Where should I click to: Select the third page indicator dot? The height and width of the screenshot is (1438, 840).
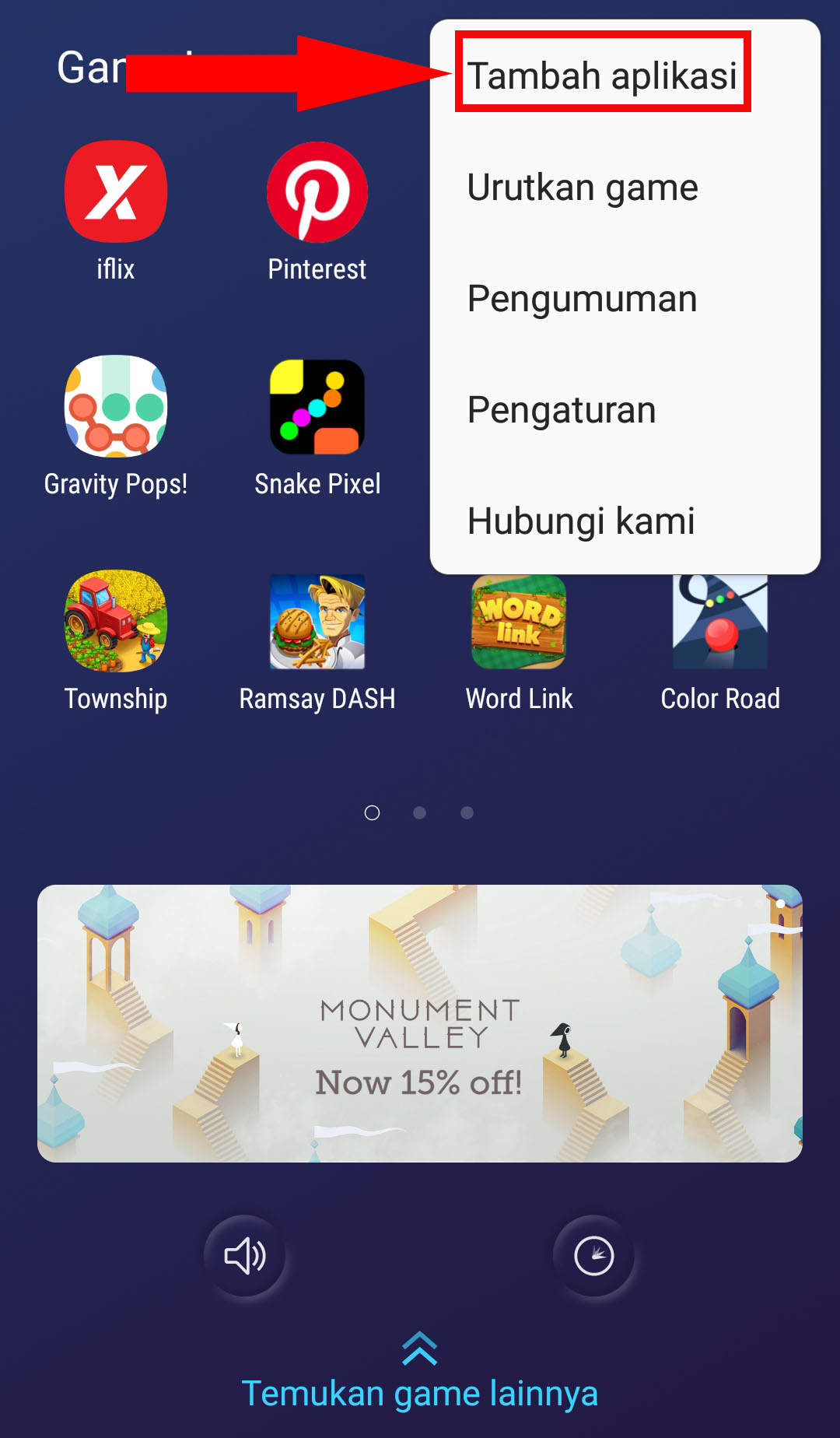(467, 812)
